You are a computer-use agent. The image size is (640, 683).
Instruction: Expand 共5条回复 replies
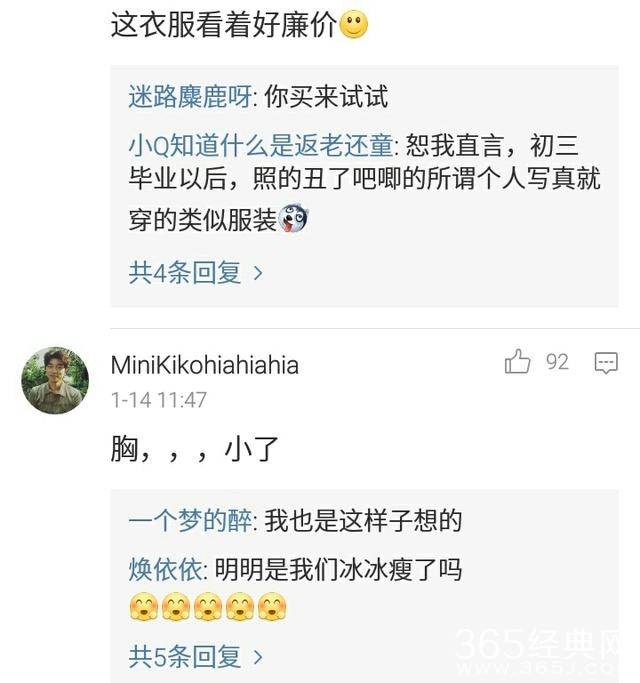pos(196,656)
